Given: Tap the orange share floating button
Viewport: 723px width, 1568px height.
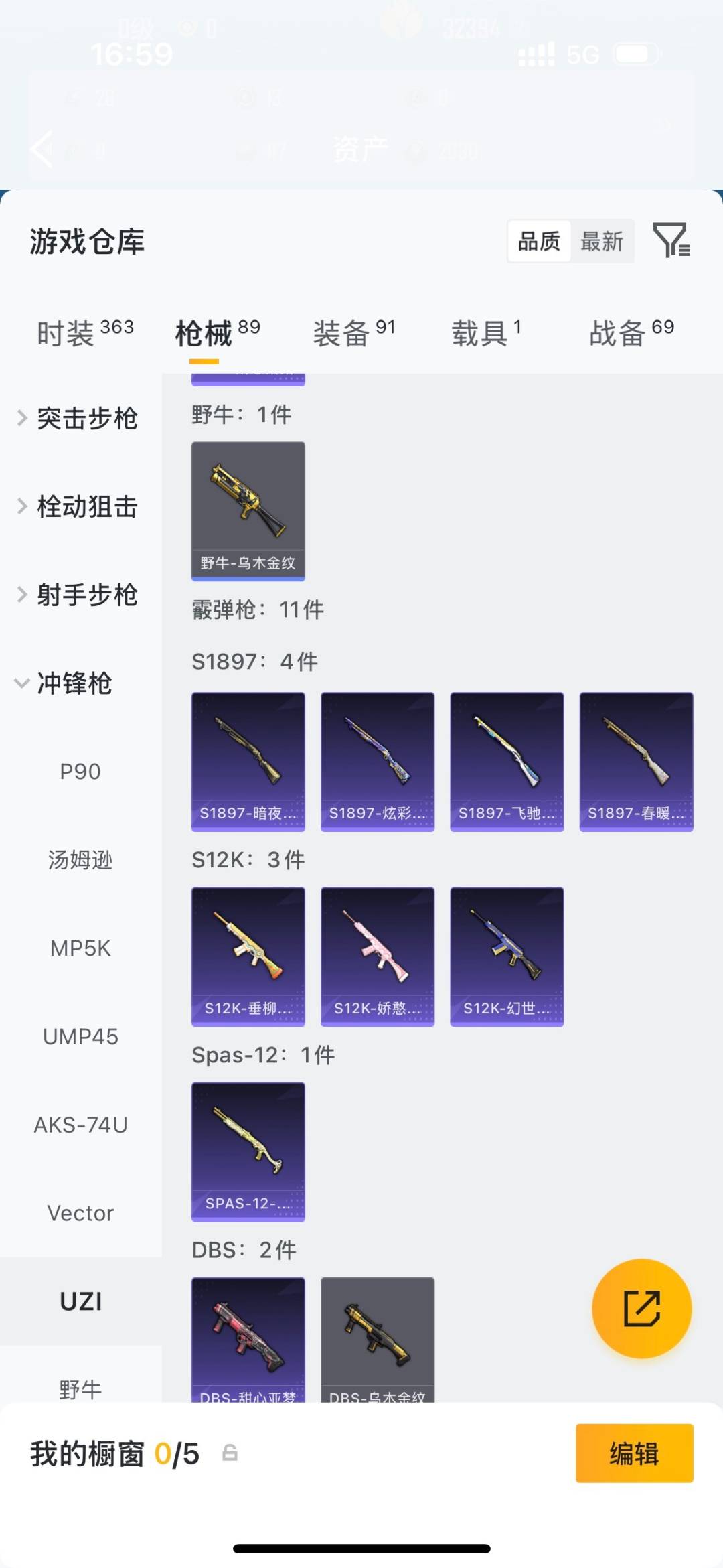Looking at the screenshot, I should tap(641, 1307).
